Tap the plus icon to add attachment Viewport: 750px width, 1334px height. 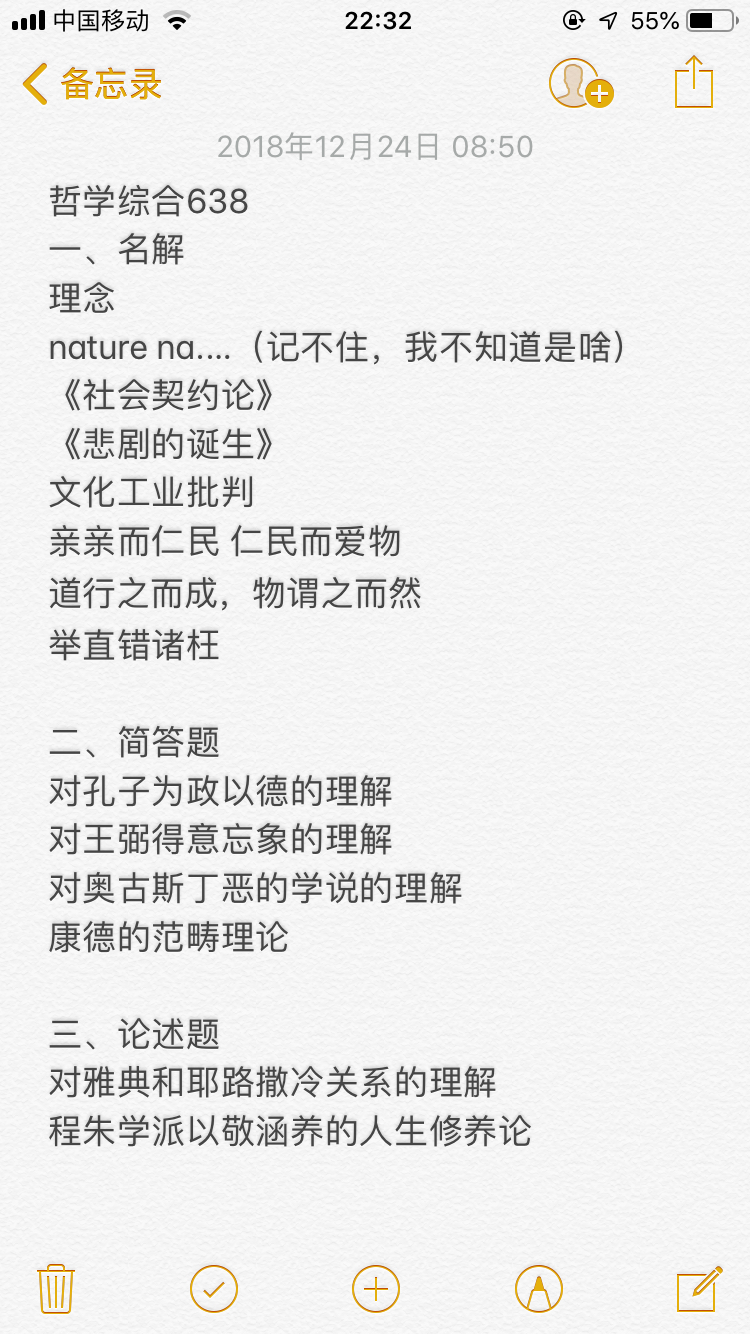point(376,1288)
